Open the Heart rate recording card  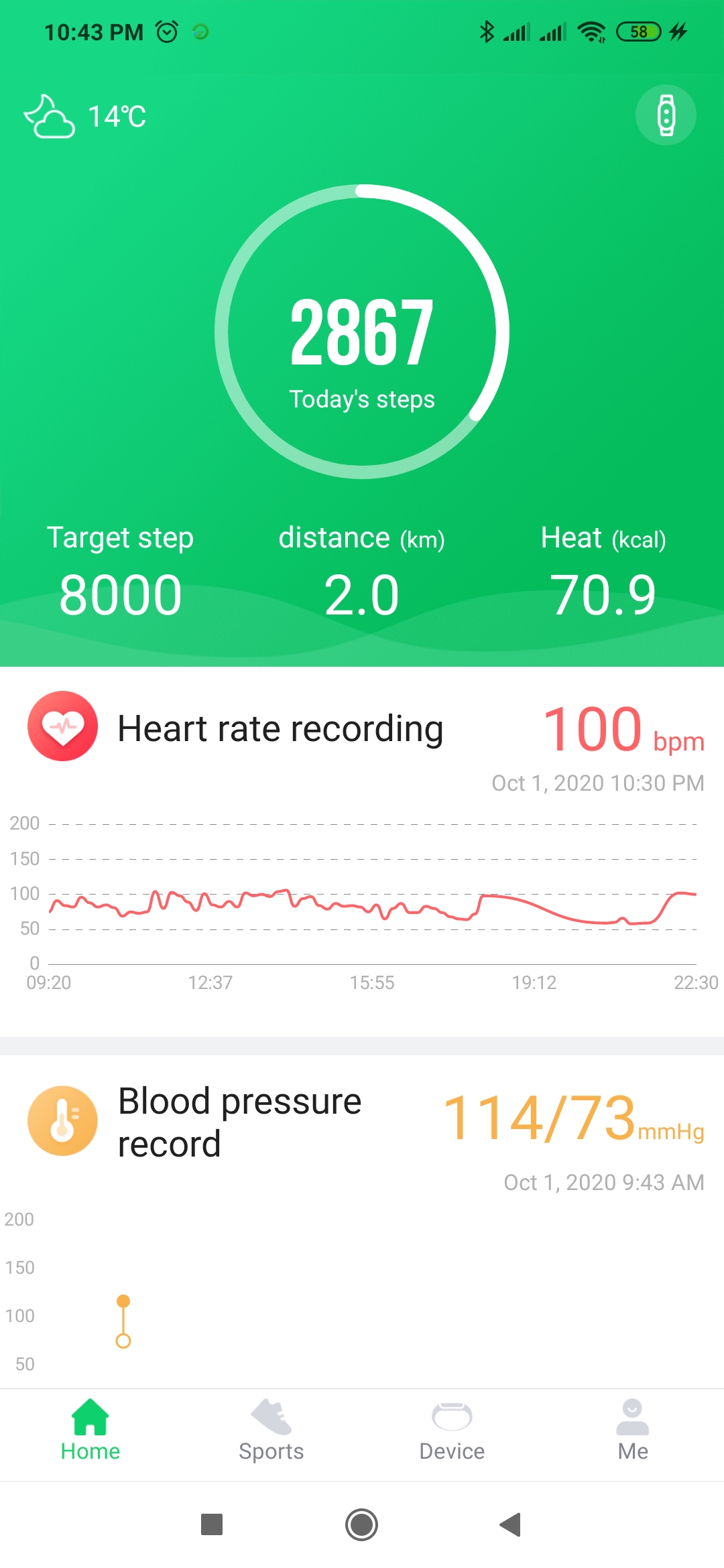pyautogui.click(x=362, y=851)
